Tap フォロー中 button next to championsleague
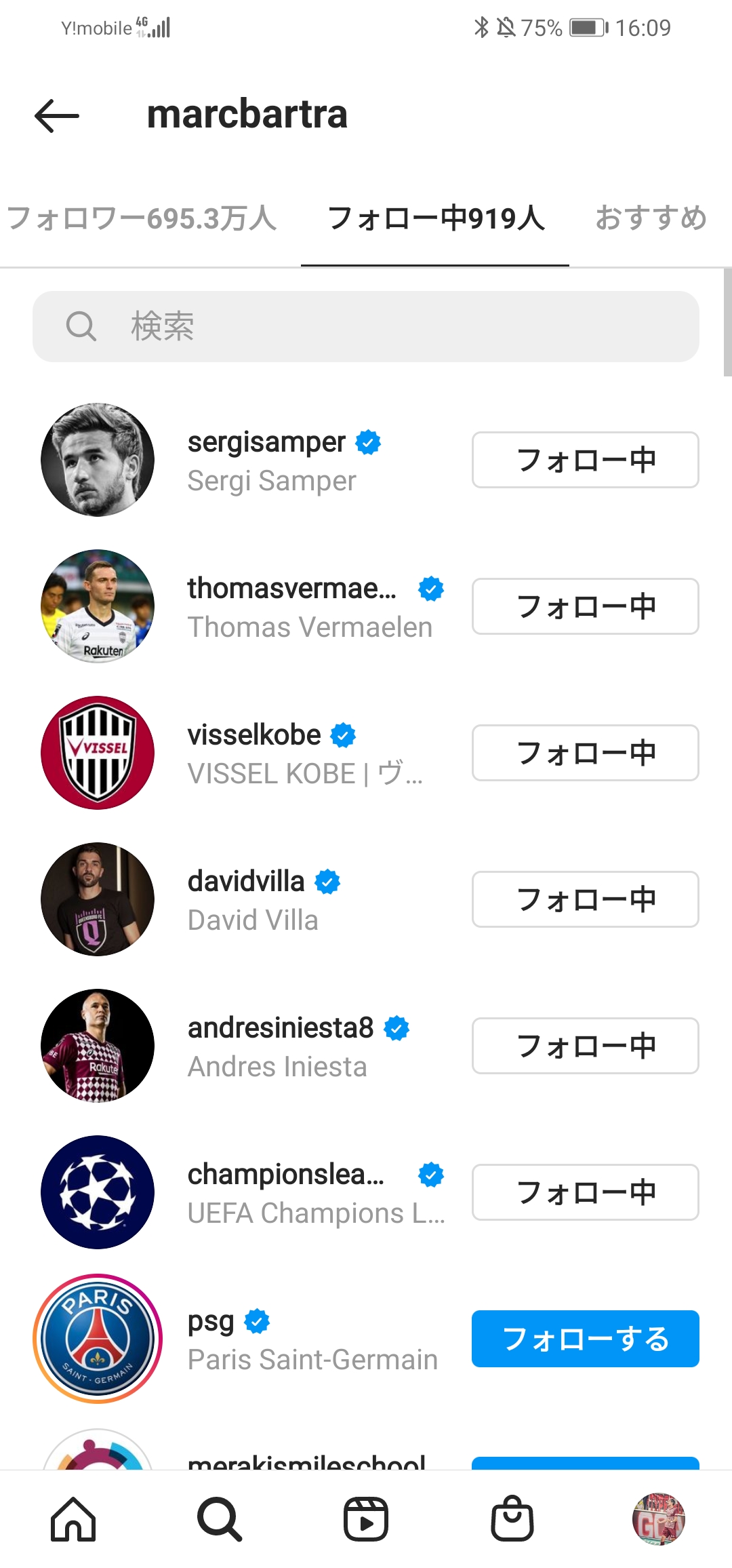The height and width of the screenshot is (1568, 732). click(586, 1192)
